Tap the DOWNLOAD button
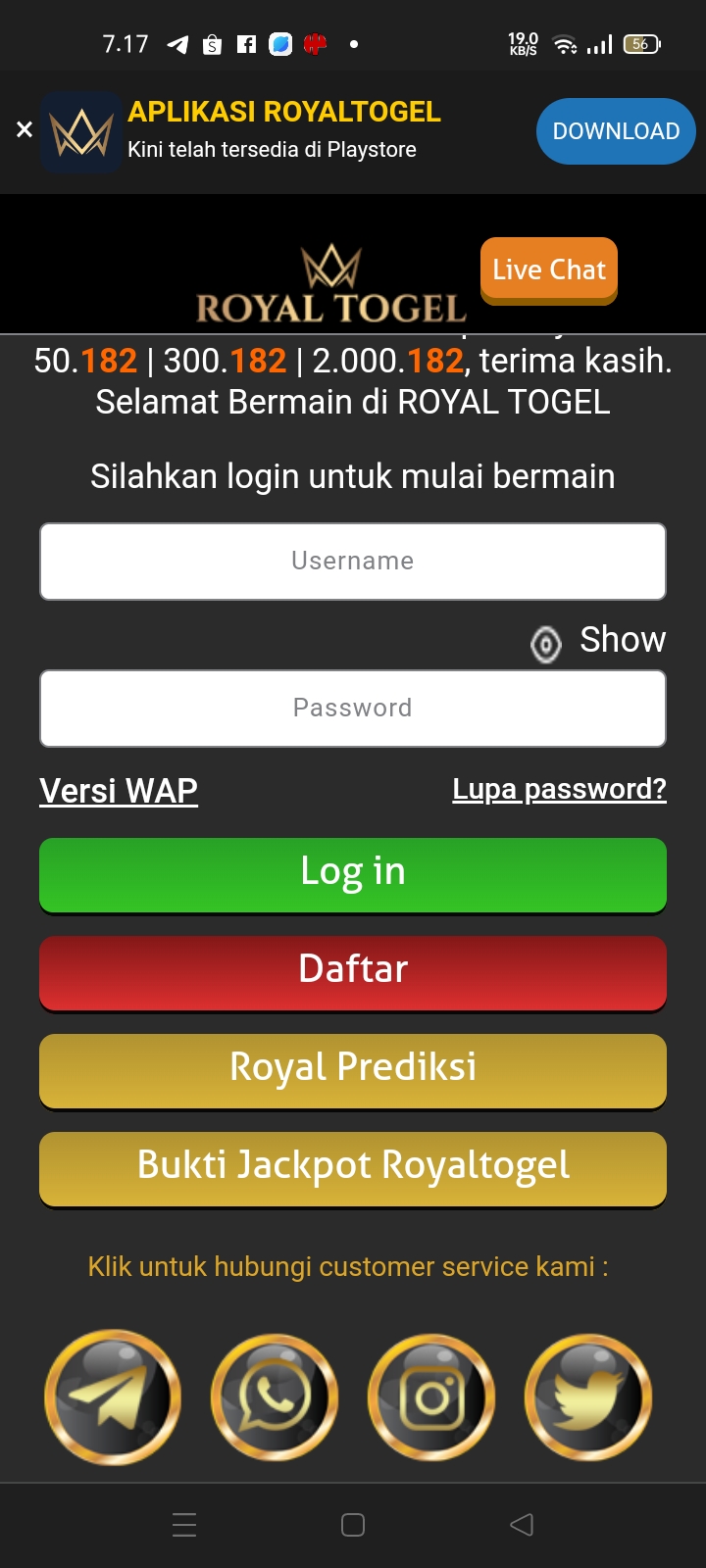Viewport: 706px width, 1568px height. coord(616,131)
